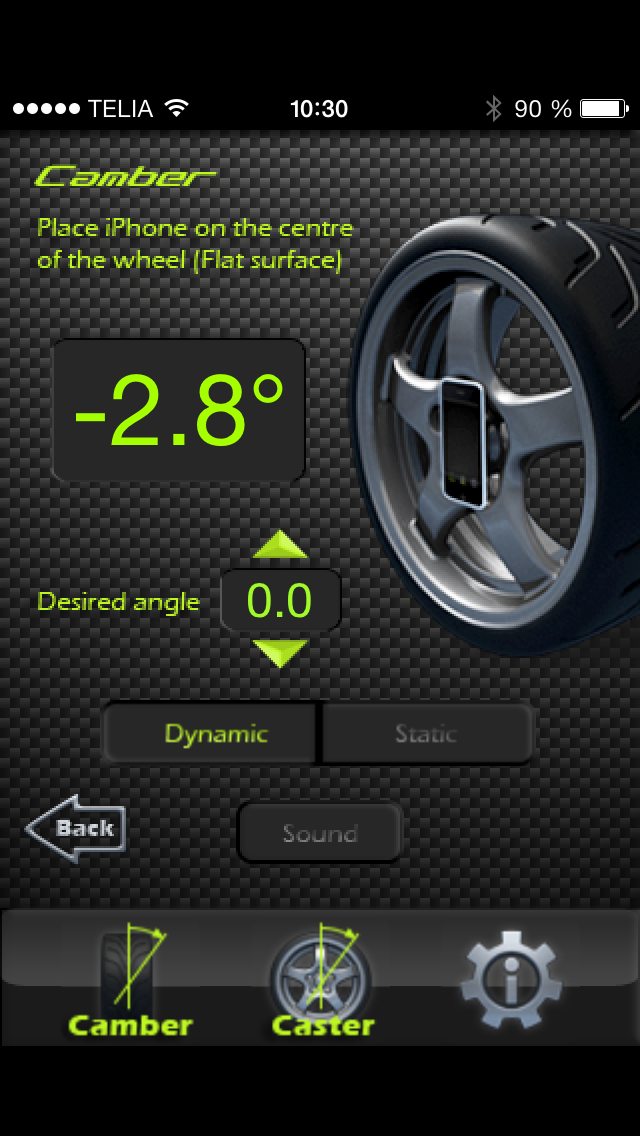Switch to Static mode
The image size is (640, 1136).
(x=426, y=734)
